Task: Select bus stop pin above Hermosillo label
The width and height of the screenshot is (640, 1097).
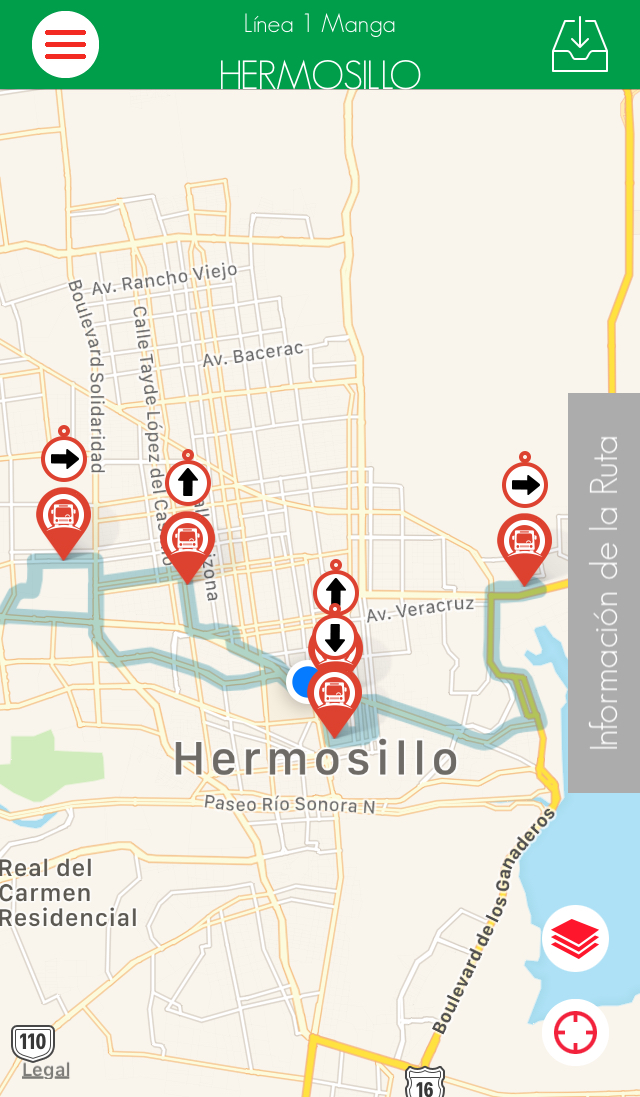Action: (335, 694)
